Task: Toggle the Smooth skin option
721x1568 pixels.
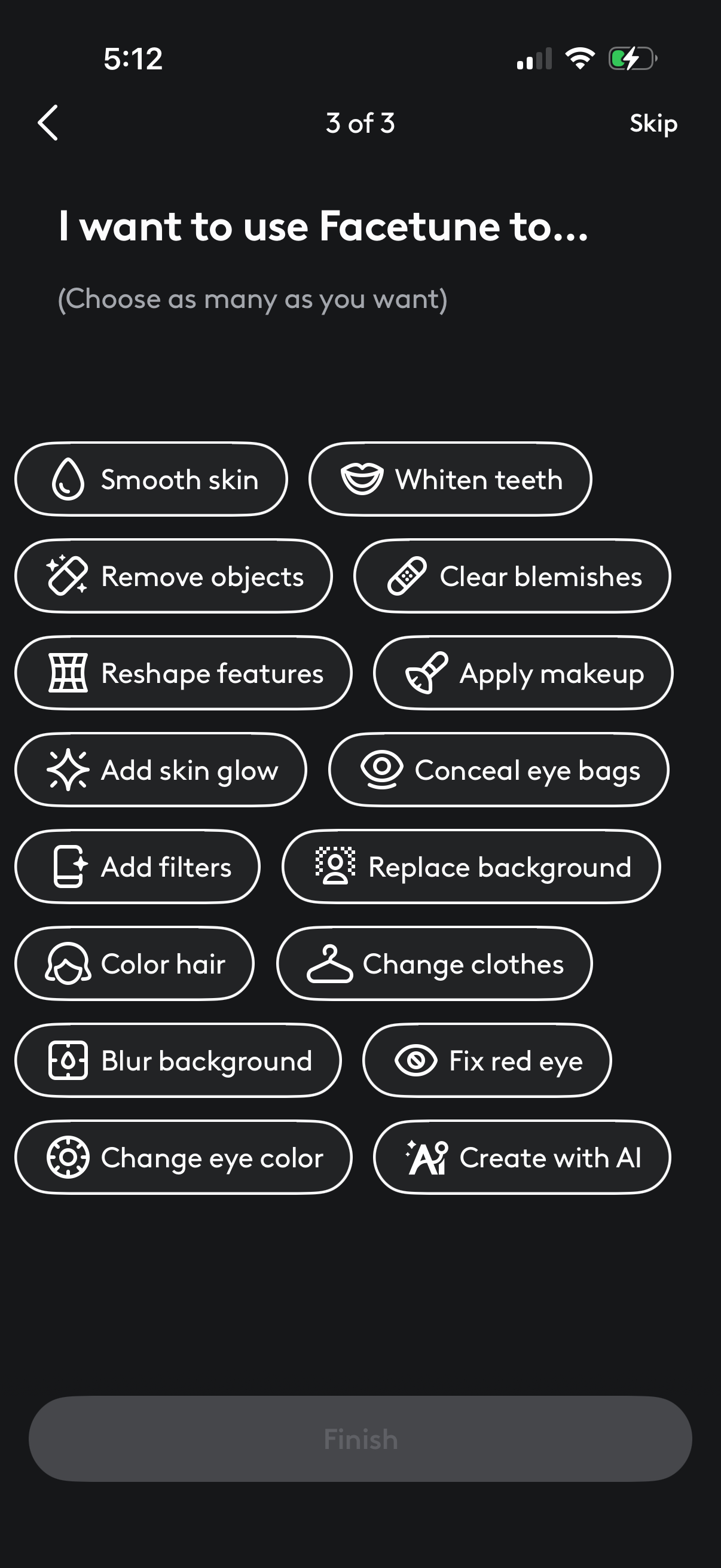Action: pyautogui.click(x=151, y=479)
